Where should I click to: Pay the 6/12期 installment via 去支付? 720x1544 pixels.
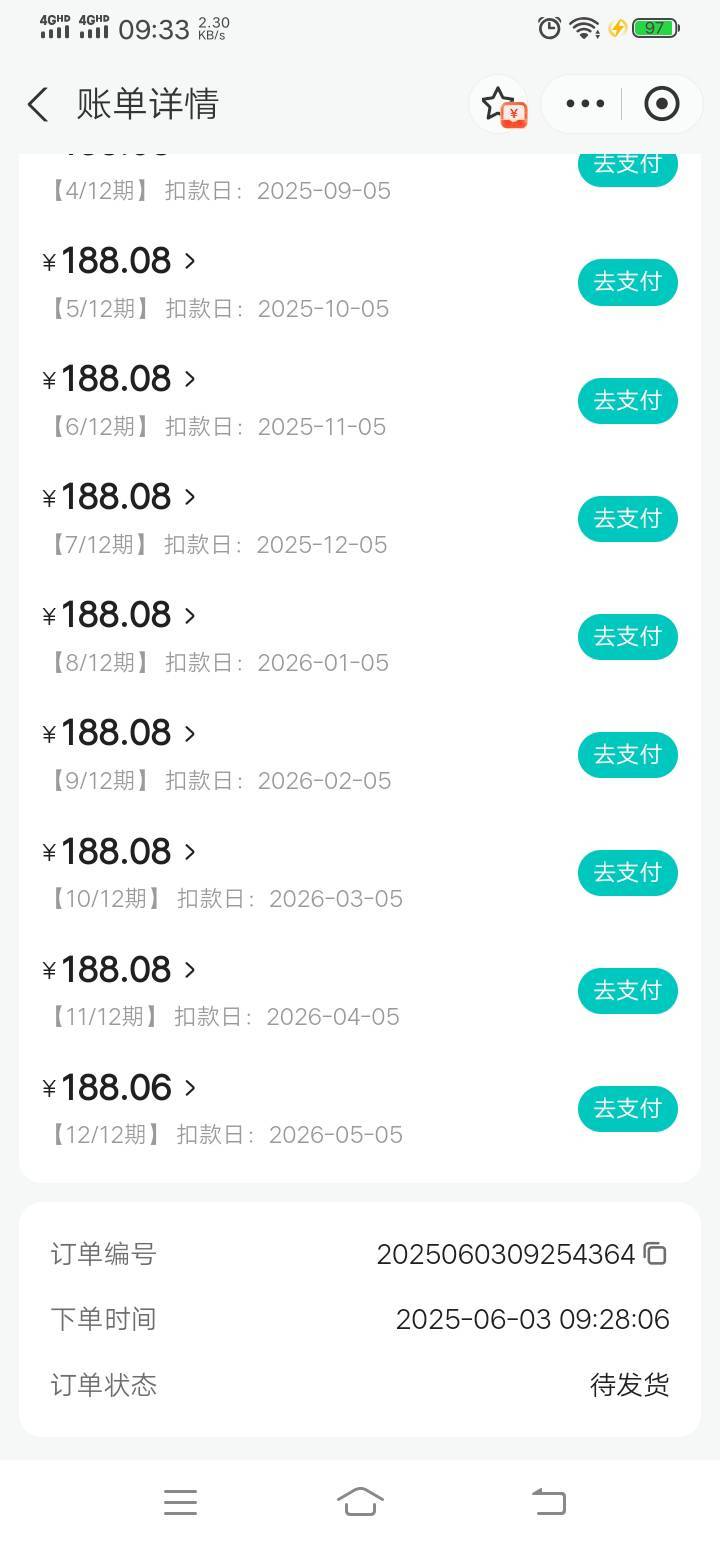[628, 400]
